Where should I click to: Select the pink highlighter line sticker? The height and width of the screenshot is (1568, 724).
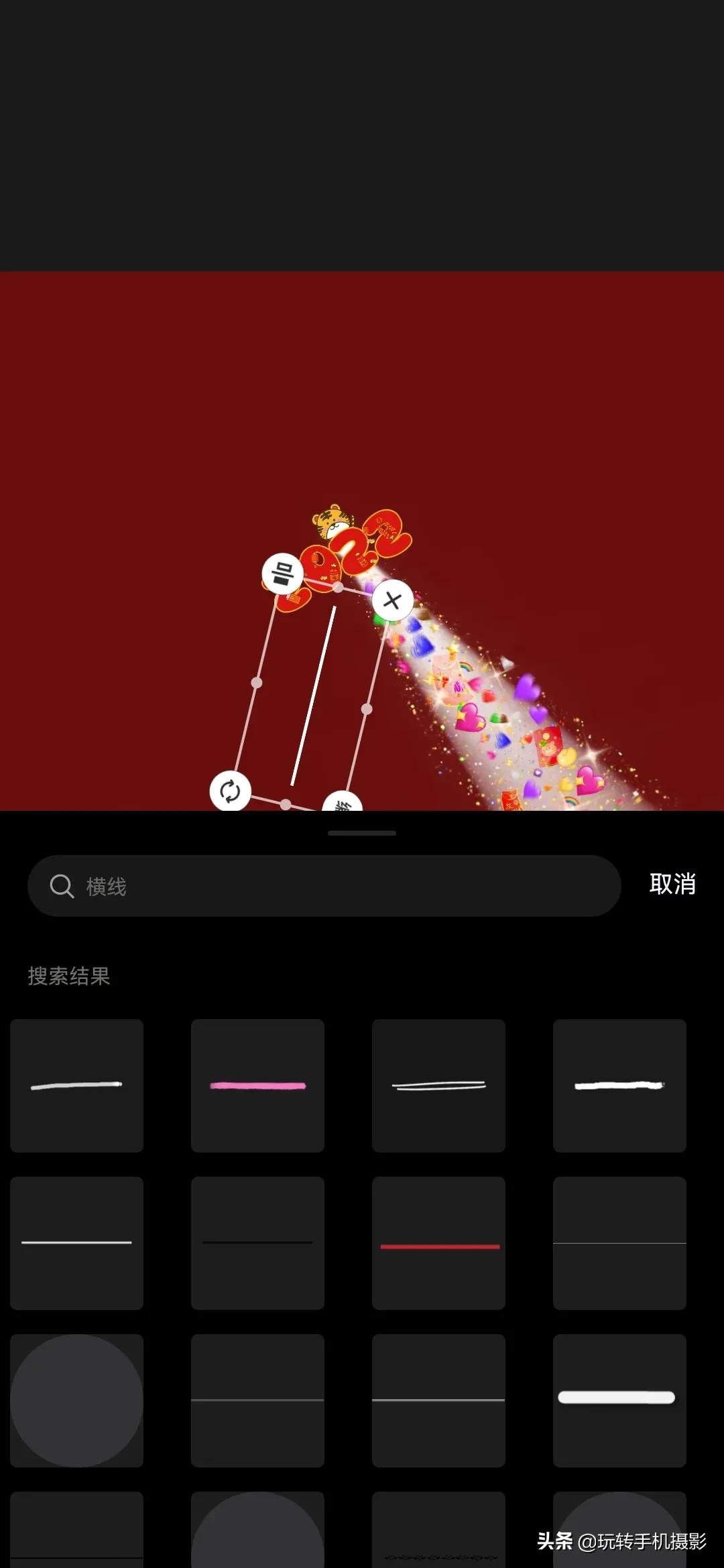pos(257,1084)
